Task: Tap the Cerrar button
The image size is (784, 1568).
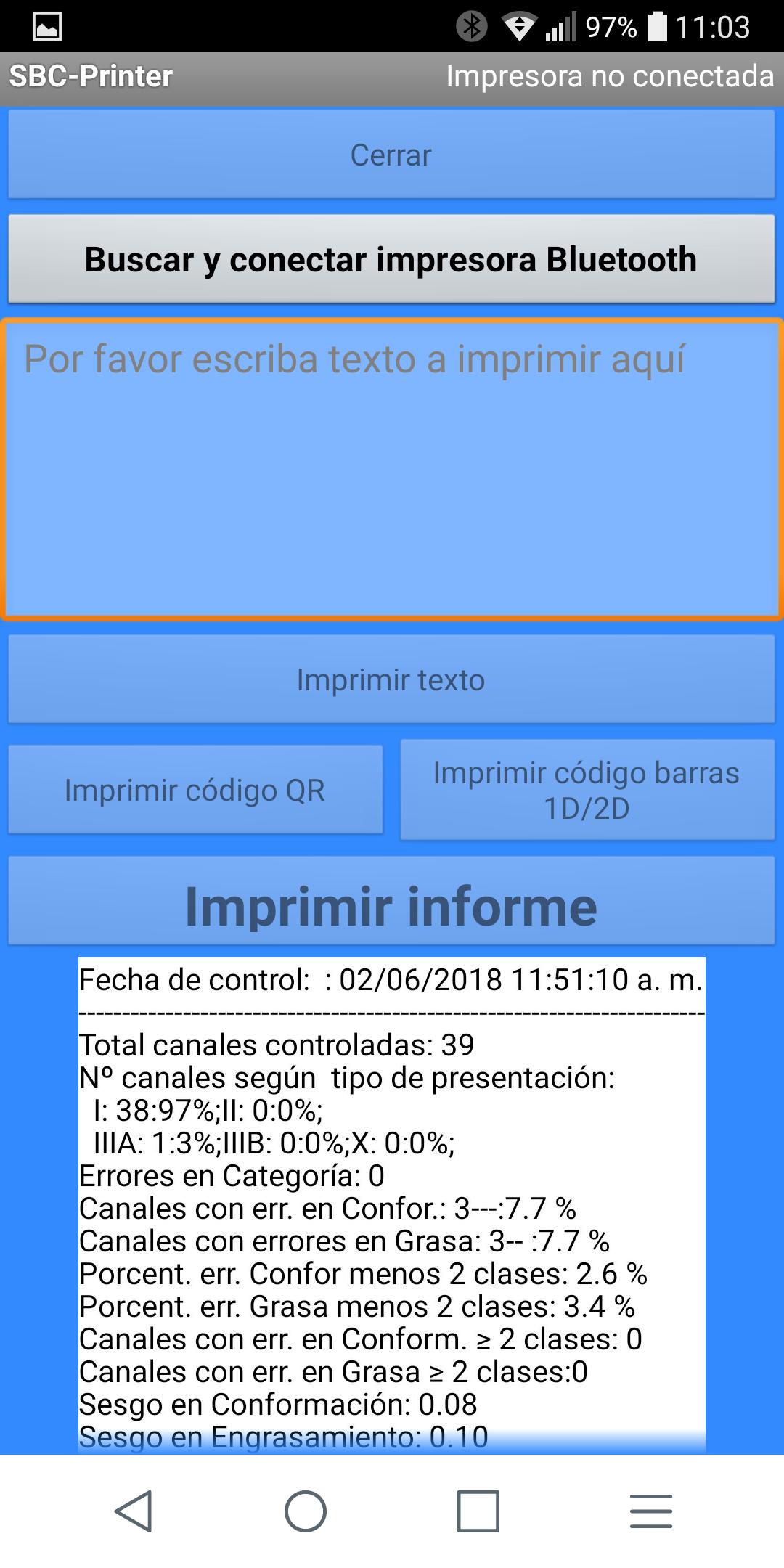Action: click(x=391, y=155)
